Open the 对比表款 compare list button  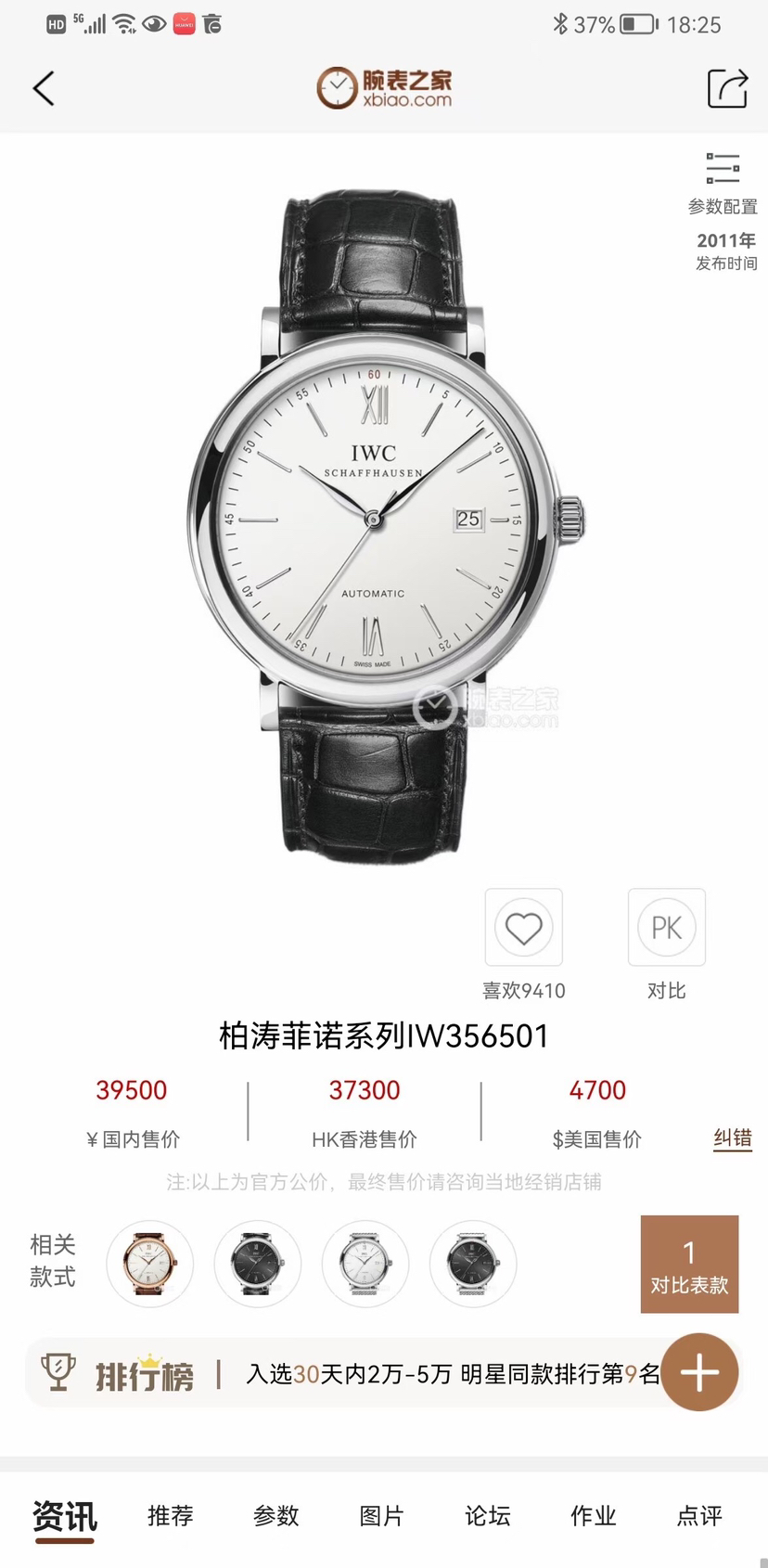pyautogui.click(x=689, y=1265)
